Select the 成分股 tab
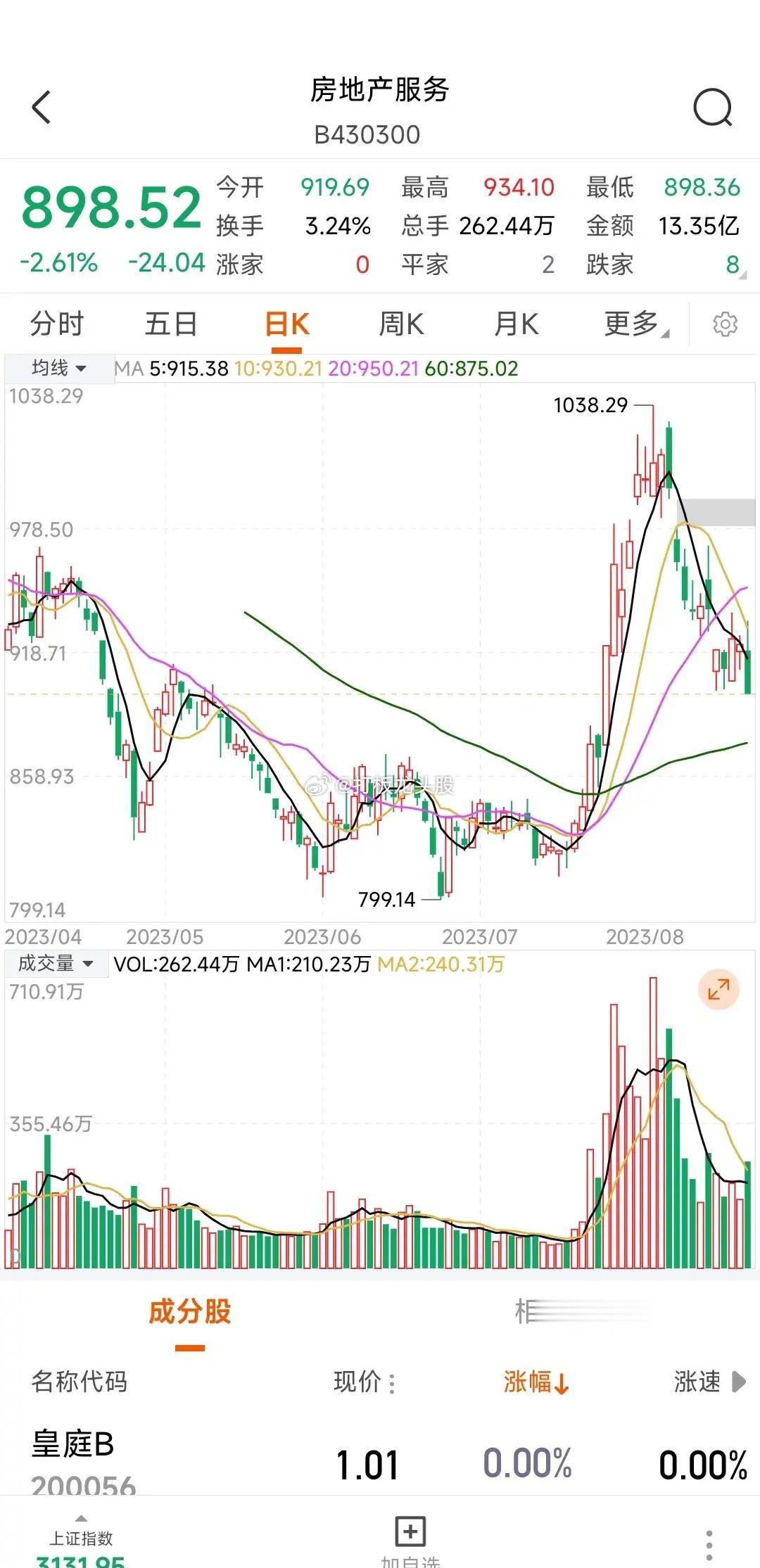This screenshot has height=1568, width=760. (189, 1312)
